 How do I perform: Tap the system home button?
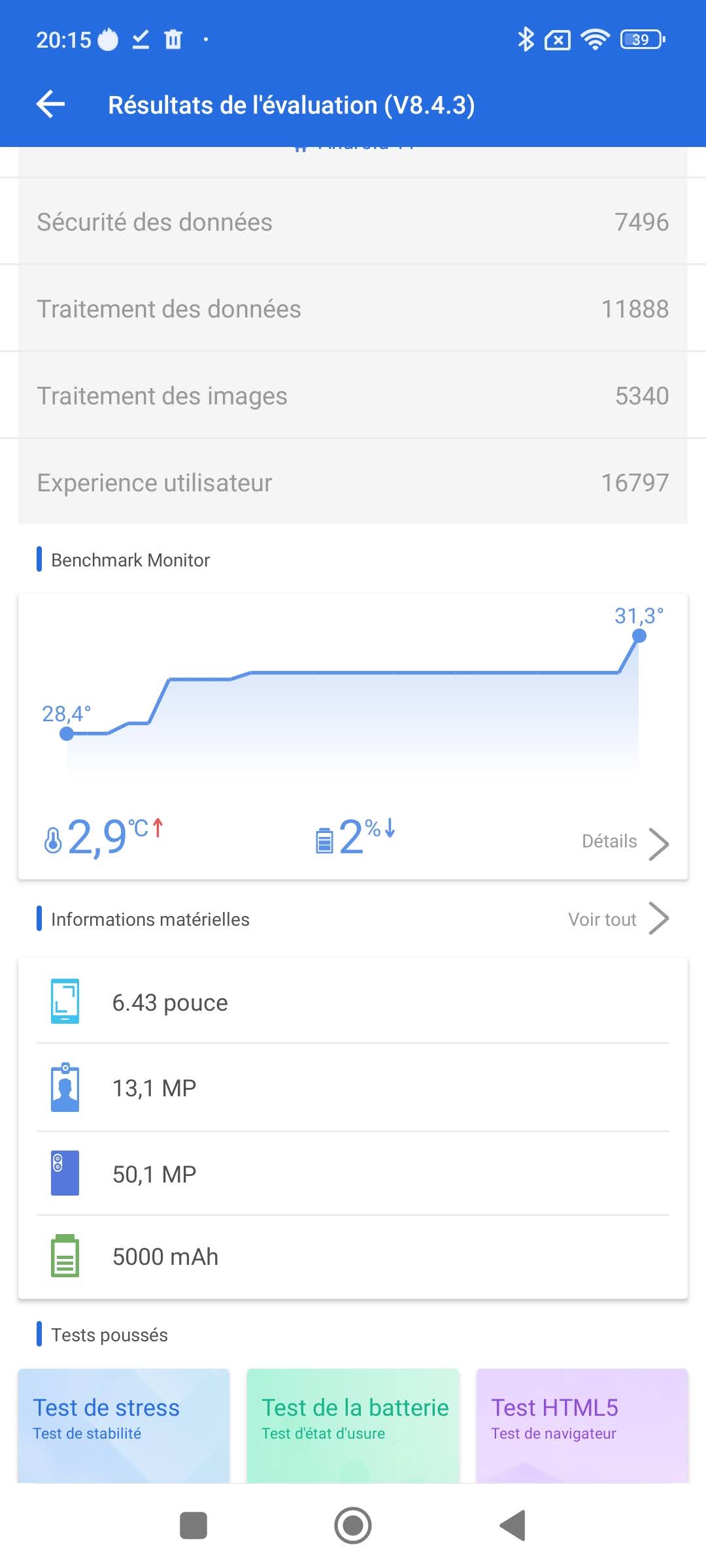[353, 1526]
